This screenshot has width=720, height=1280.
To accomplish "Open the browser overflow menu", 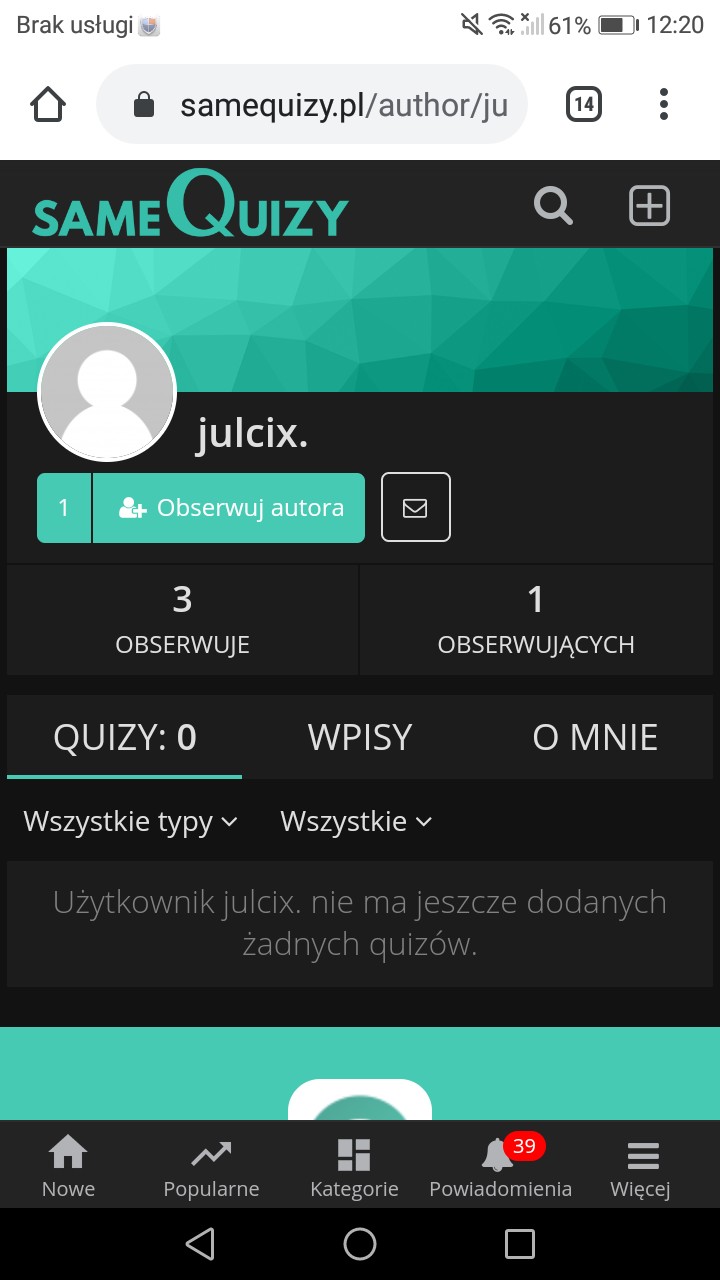I will pyautogui.click(x=664, y=104).
